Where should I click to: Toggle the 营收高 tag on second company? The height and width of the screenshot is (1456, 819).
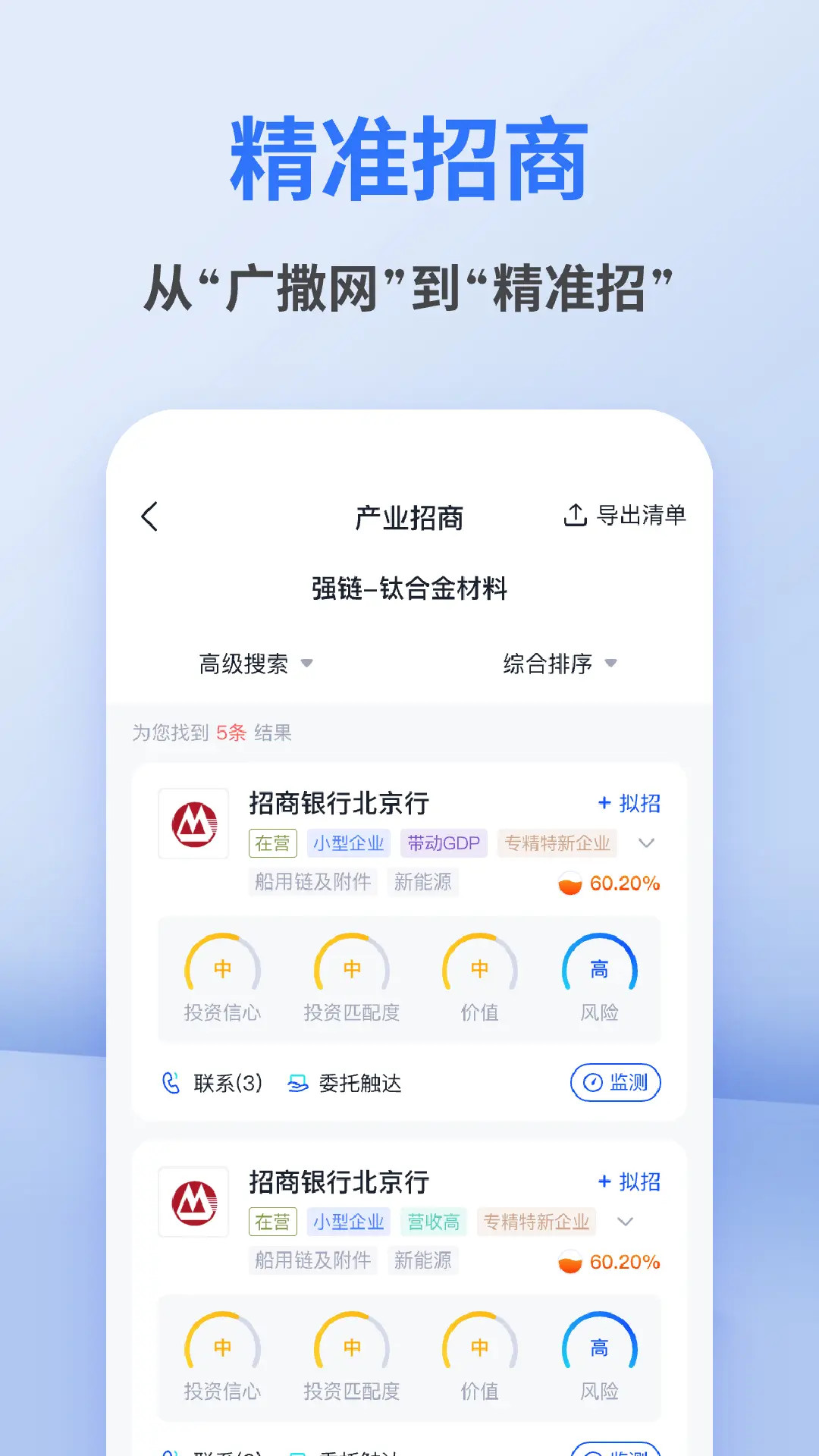pyautogui.click(x=432, y=1222)
